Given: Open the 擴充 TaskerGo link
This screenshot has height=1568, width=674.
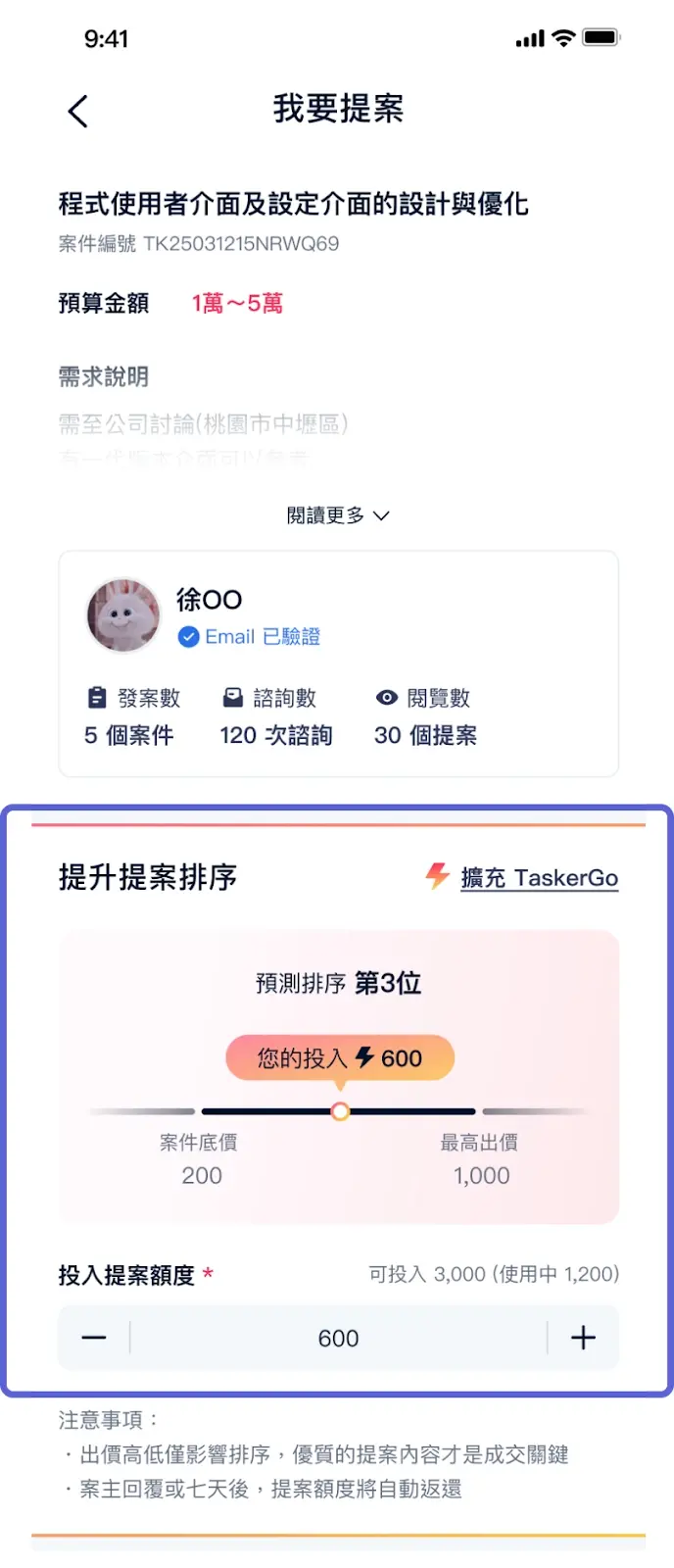Looking at the screenshot, I should coord(538,877).
